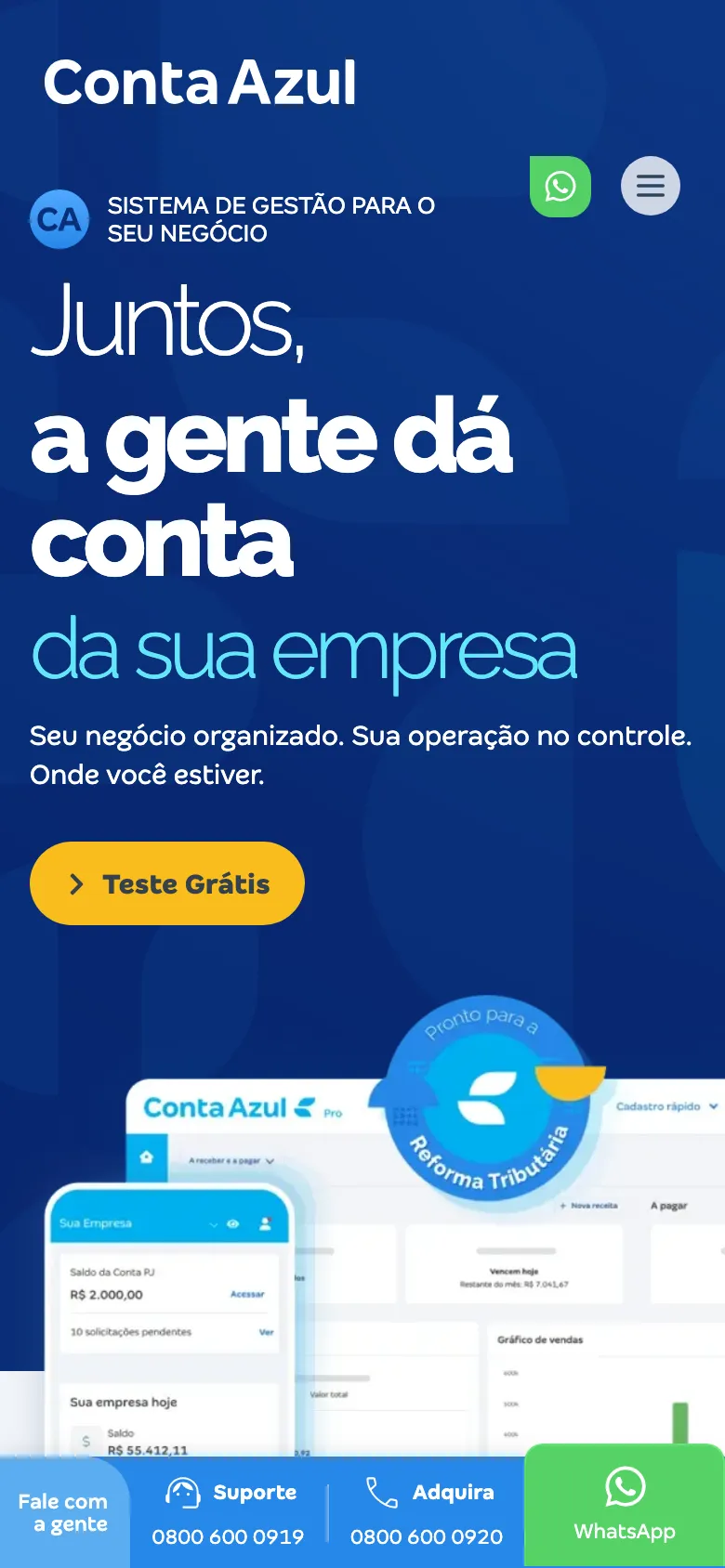Click the Teste Grátis button
The height and width of the screenshot is (1568, 725).
166,883
